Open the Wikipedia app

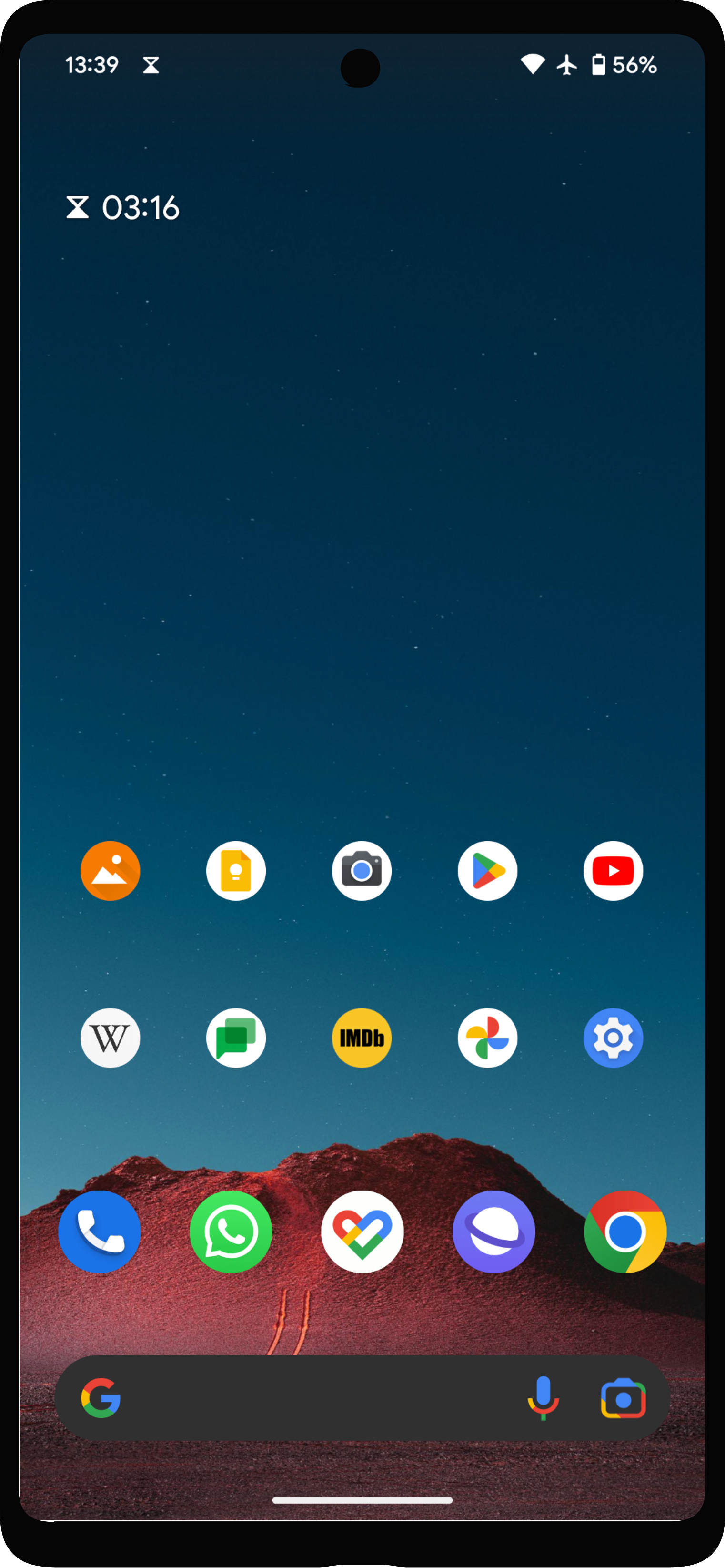click(110, 1038)
